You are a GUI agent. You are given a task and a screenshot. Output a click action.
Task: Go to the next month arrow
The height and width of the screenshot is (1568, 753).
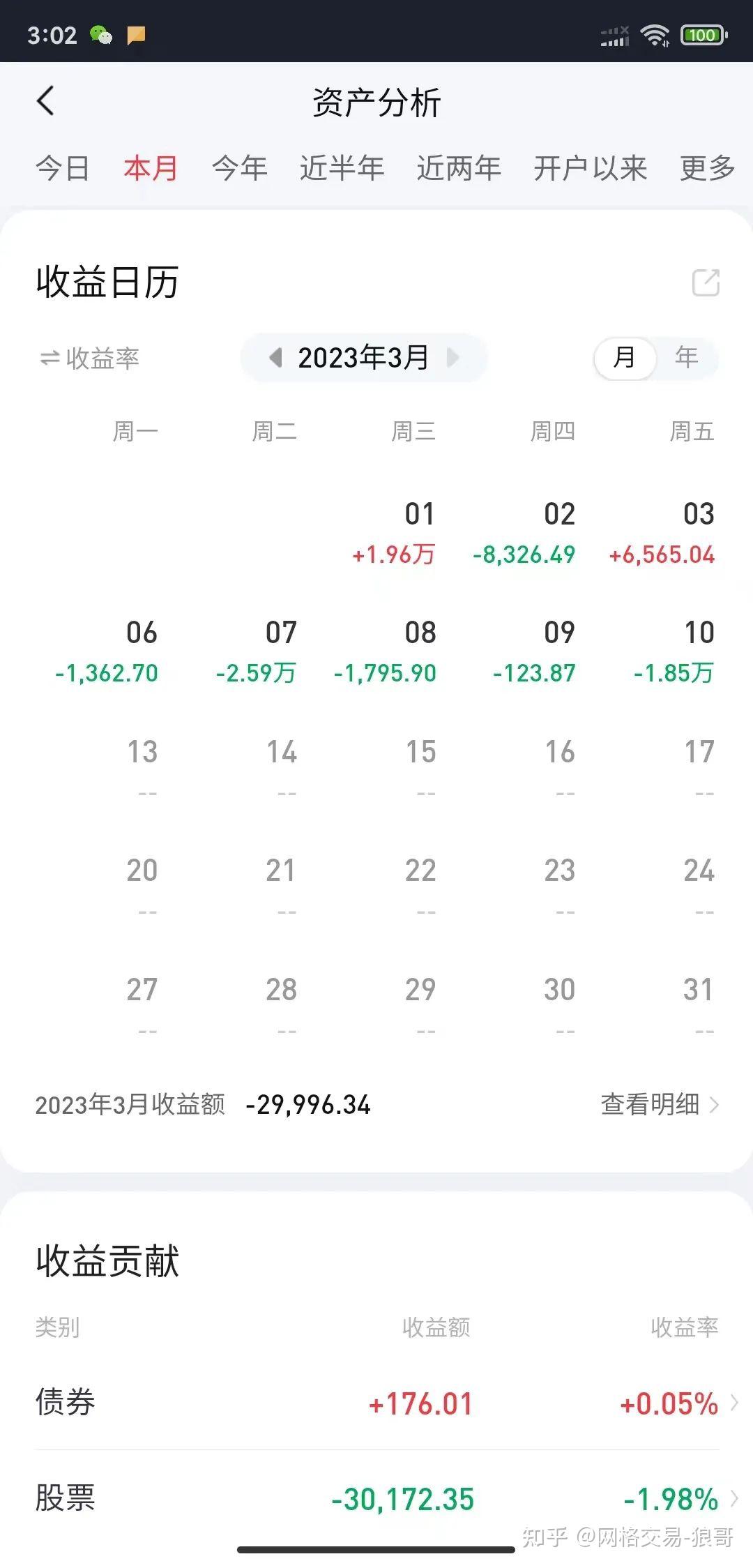[453, 358]
